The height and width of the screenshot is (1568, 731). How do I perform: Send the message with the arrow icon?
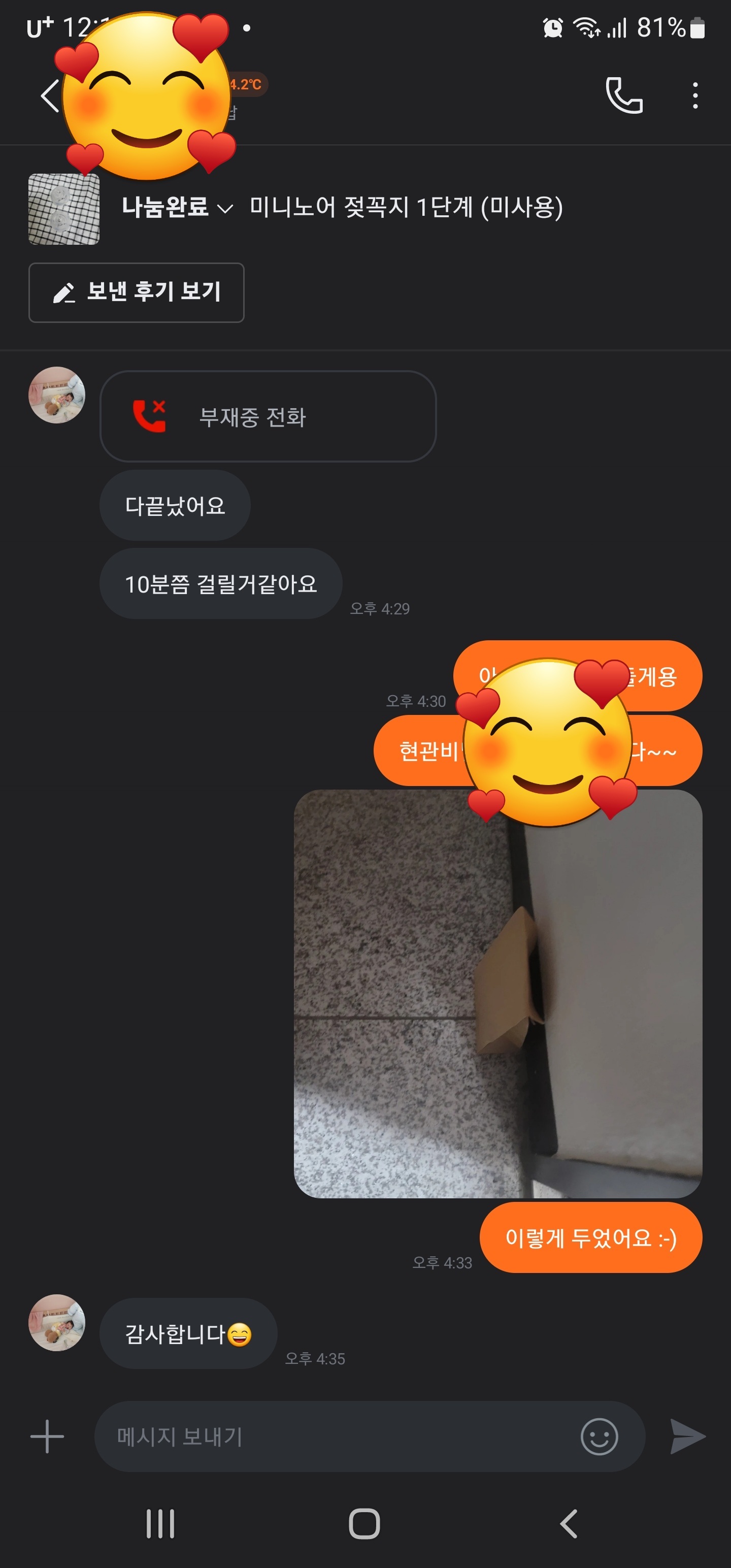687,1437
